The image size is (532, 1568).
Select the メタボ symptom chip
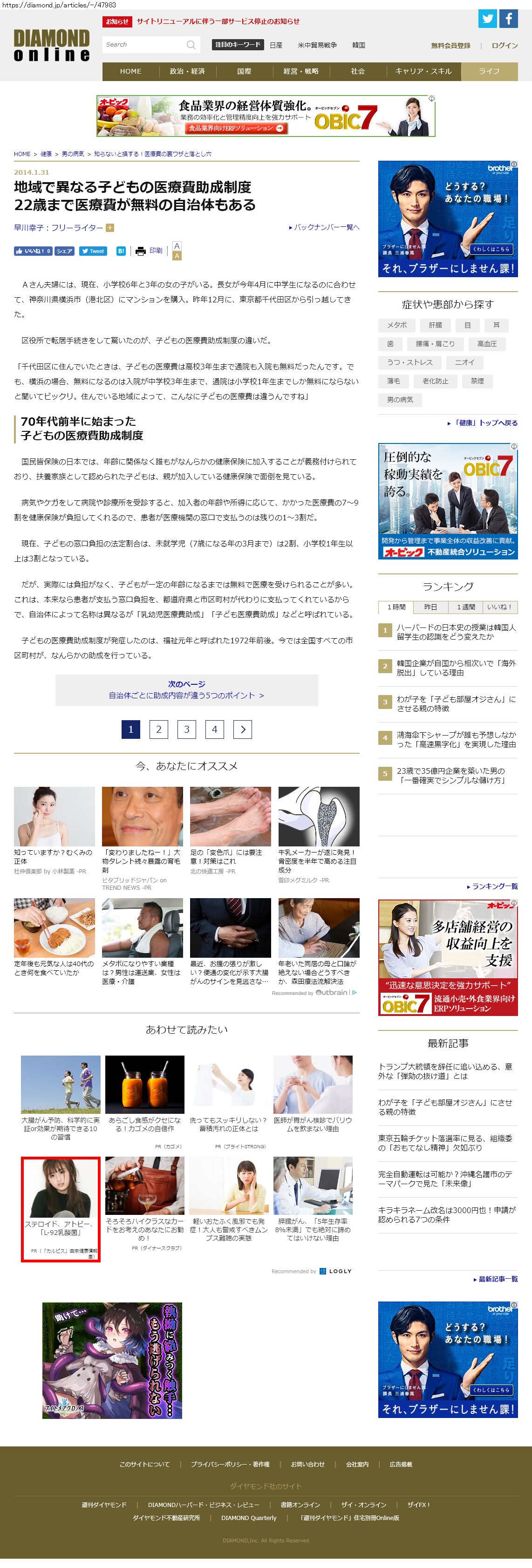point(396,325)
